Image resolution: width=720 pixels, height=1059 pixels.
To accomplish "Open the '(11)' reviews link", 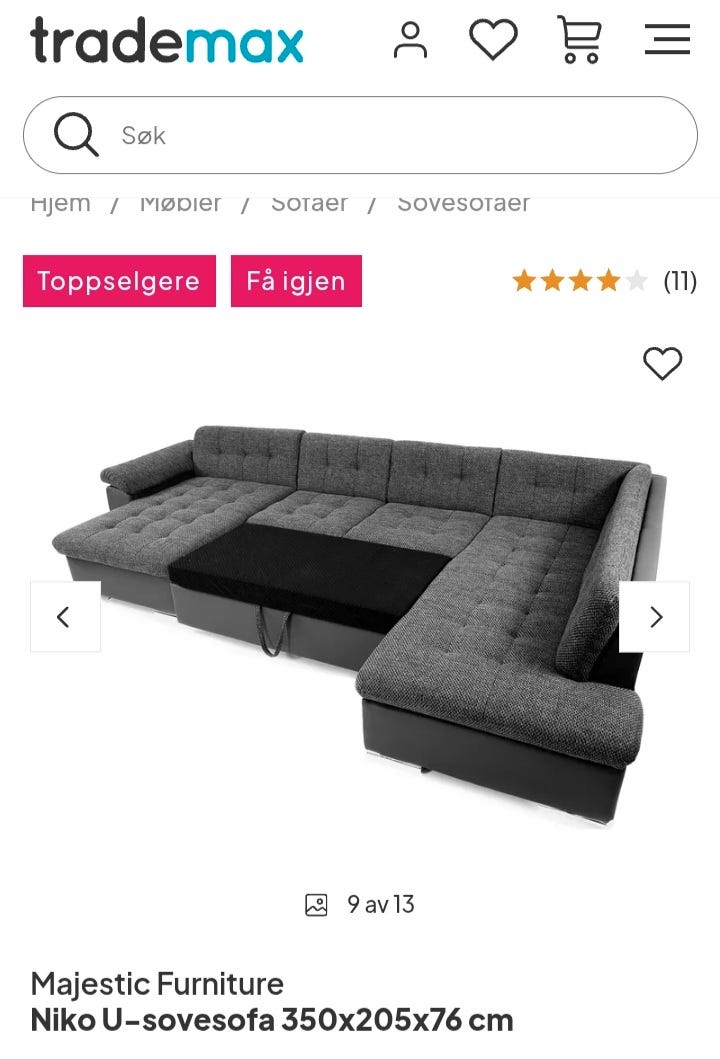I will tap(680, 282).
